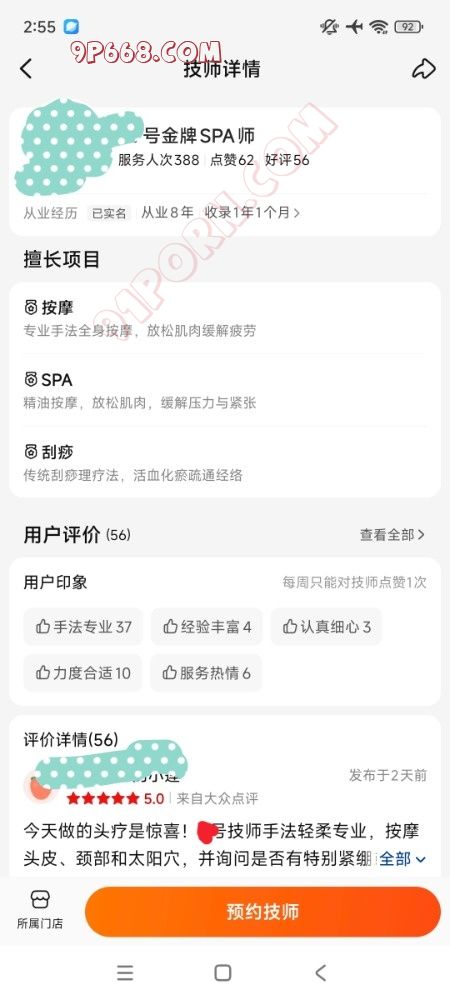Like the 服务热情 impression chip
Image resolution: width=450 pixels, height=1000 pixels.
coord(207,673)
